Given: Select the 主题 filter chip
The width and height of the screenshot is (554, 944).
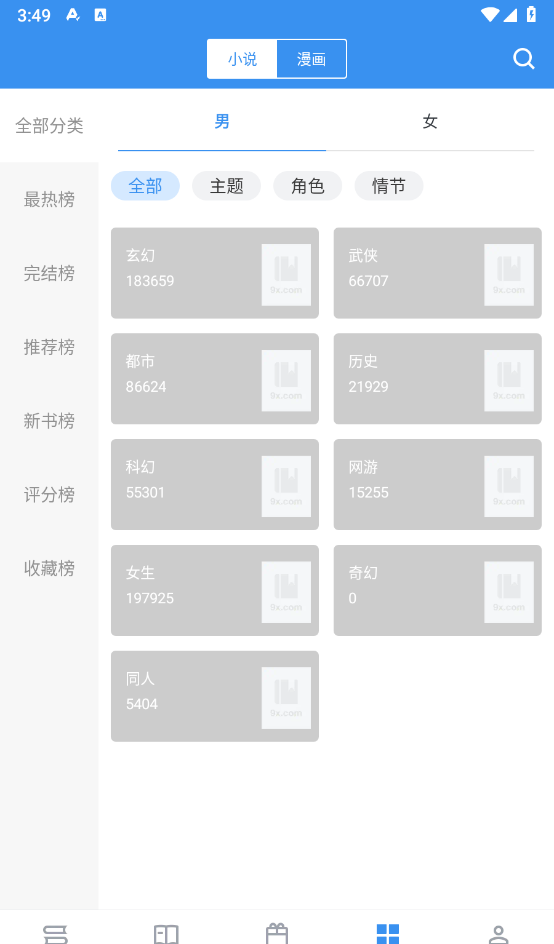Looking at the screenshot, I should 226,186.
